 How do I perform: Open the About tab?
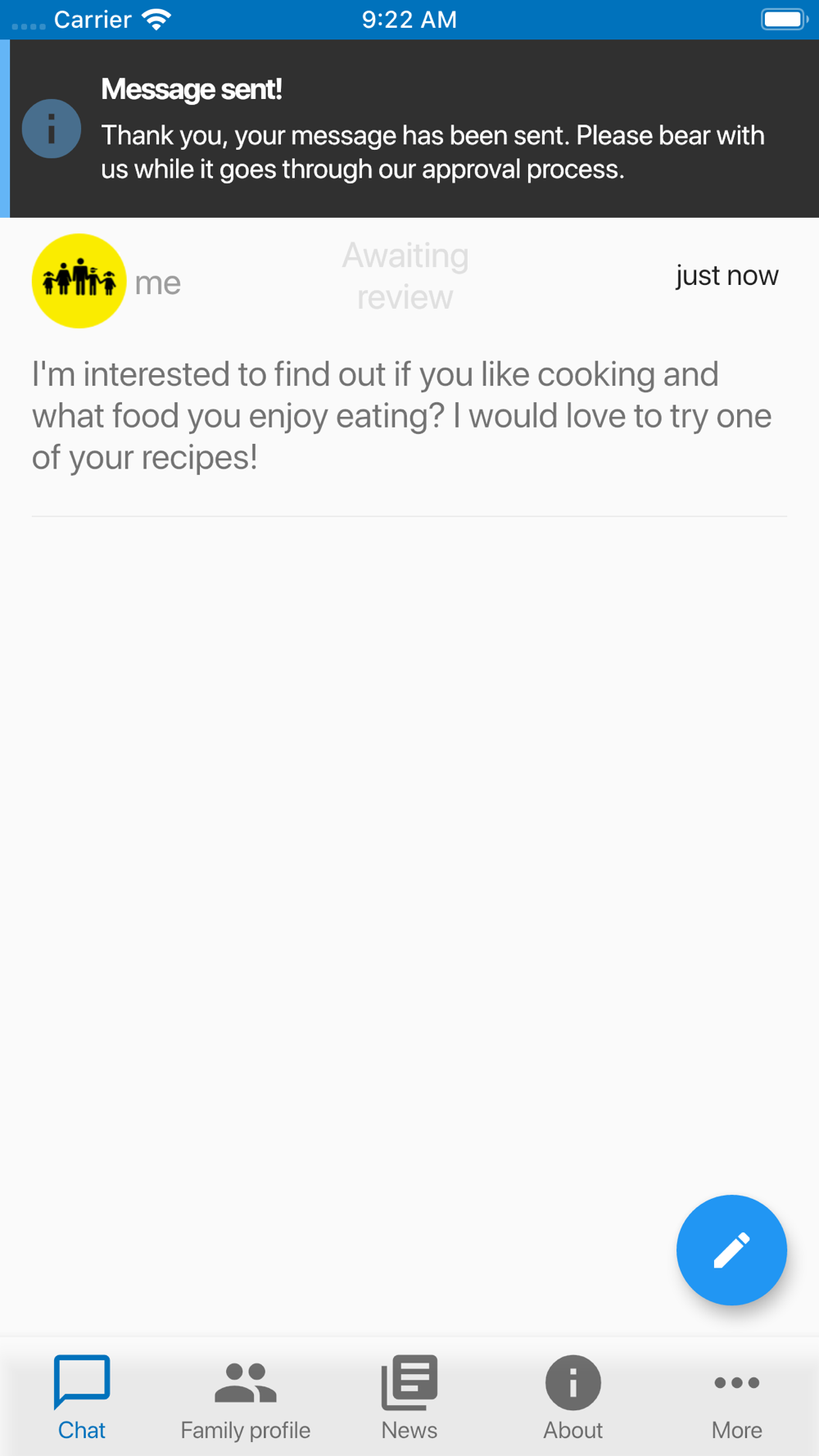point(573,1398)
